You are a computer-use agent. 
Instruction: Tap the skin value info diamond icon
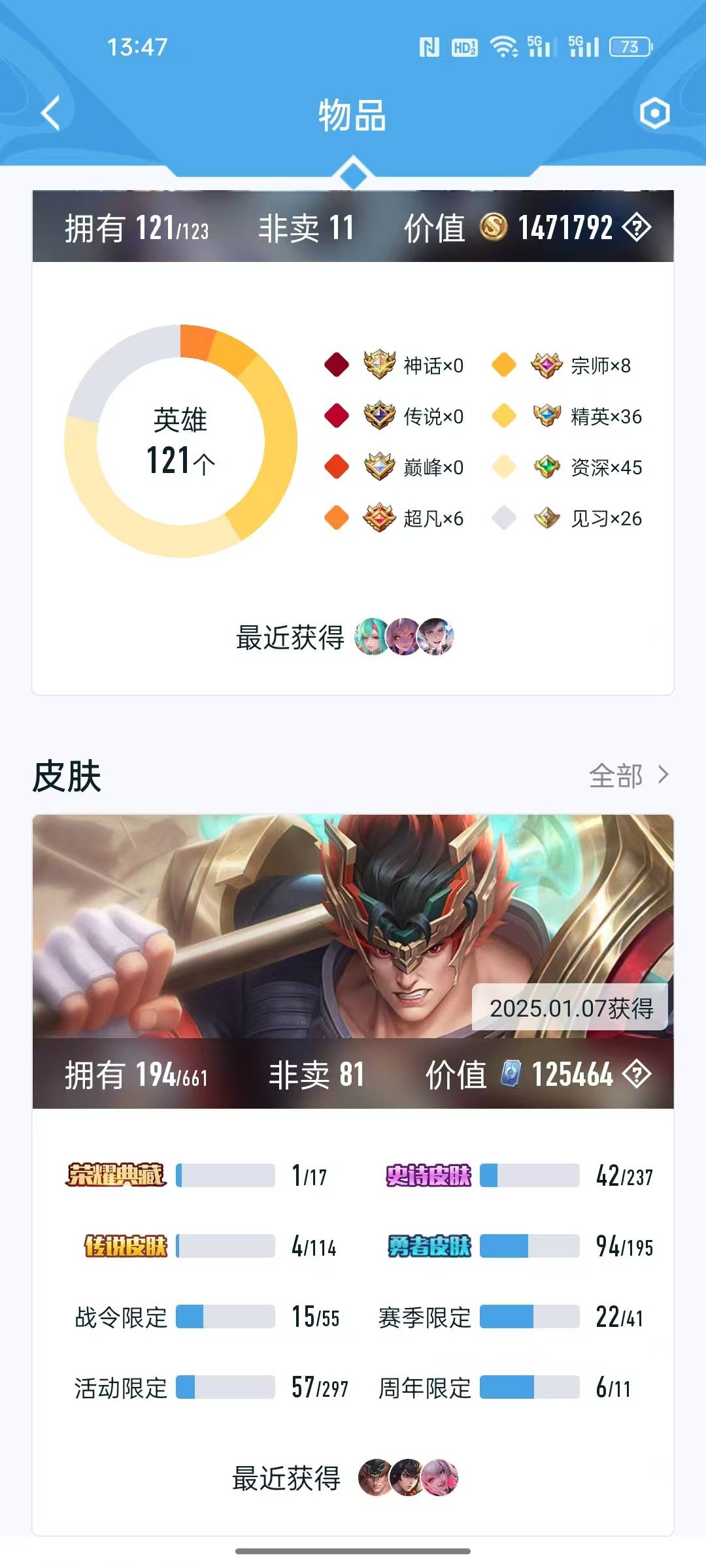coord(636,1074)
